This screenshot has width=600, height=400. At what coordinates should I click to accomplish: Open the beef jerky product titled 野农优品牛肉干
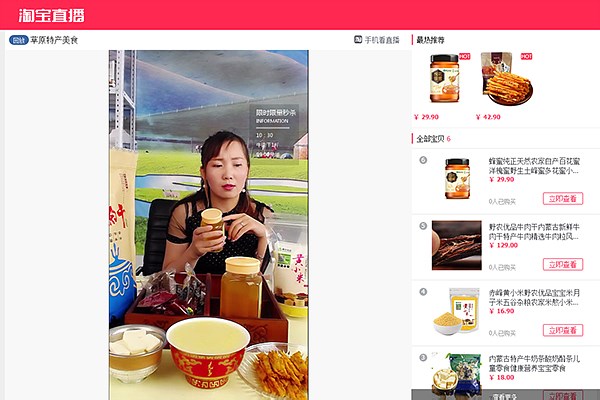tap(533, 231)
